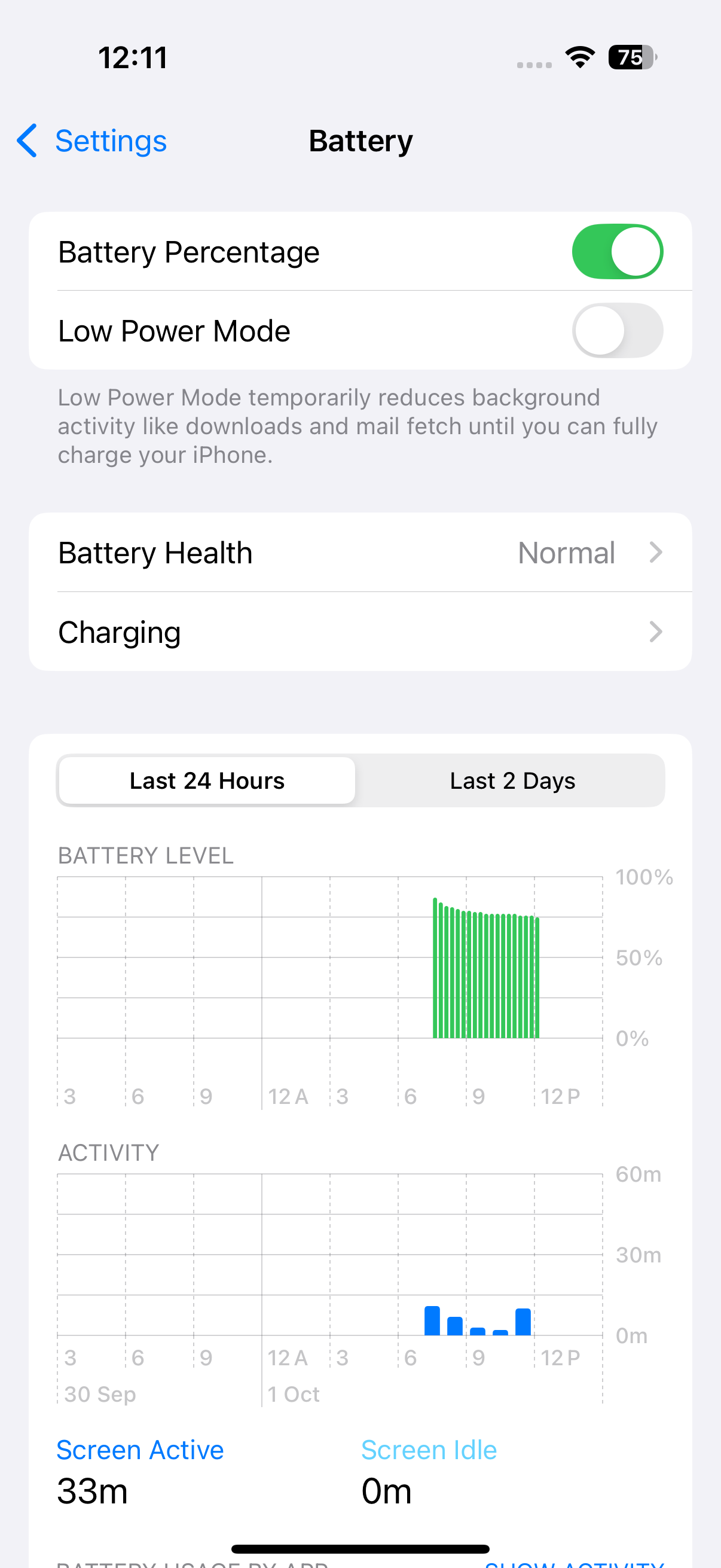
Task: Tap the back chevron icon beside Settings
Action: (26, 141)
